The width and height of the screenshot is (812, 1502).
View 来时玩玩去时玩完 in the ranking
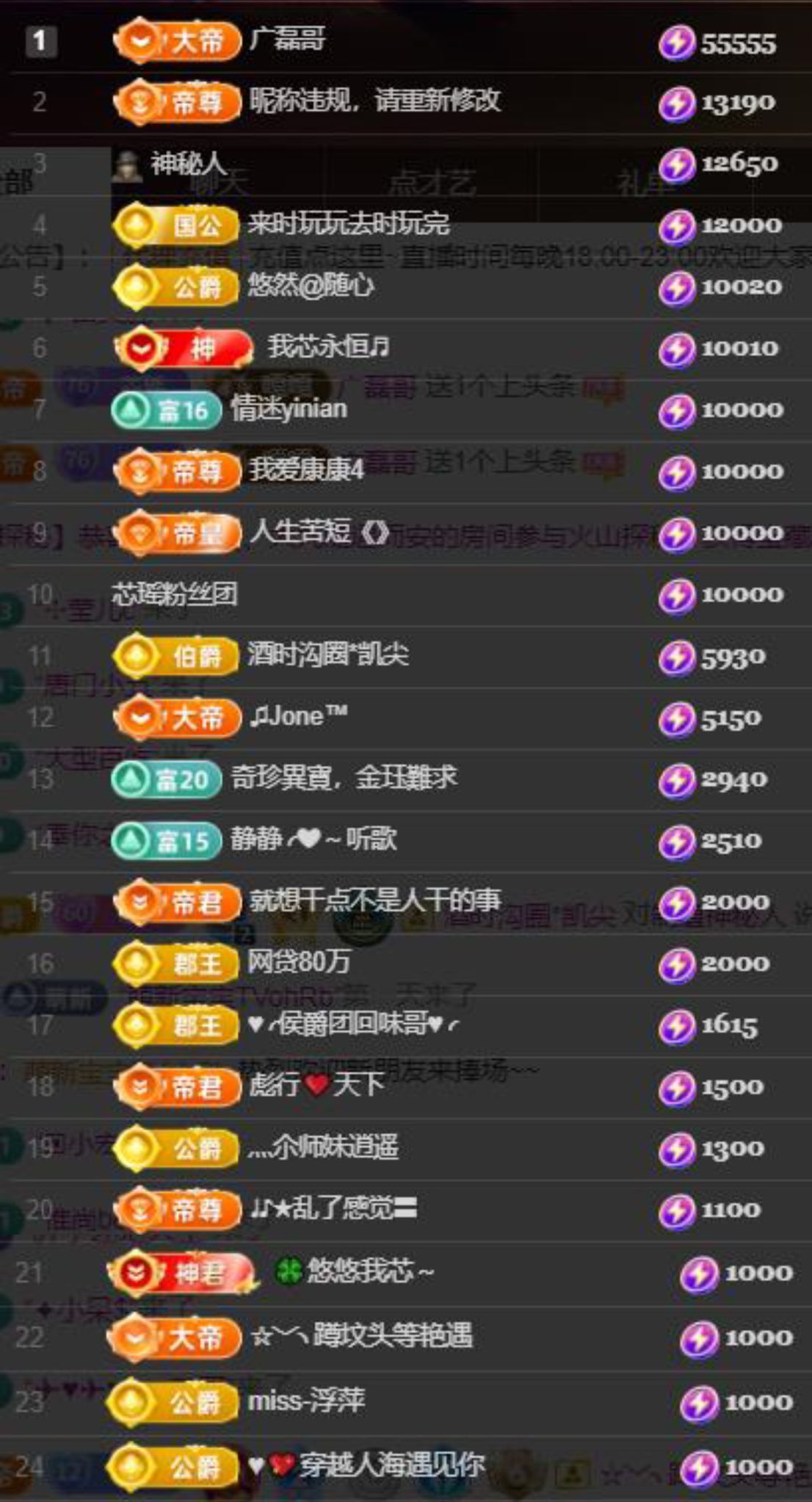[348, 224]
